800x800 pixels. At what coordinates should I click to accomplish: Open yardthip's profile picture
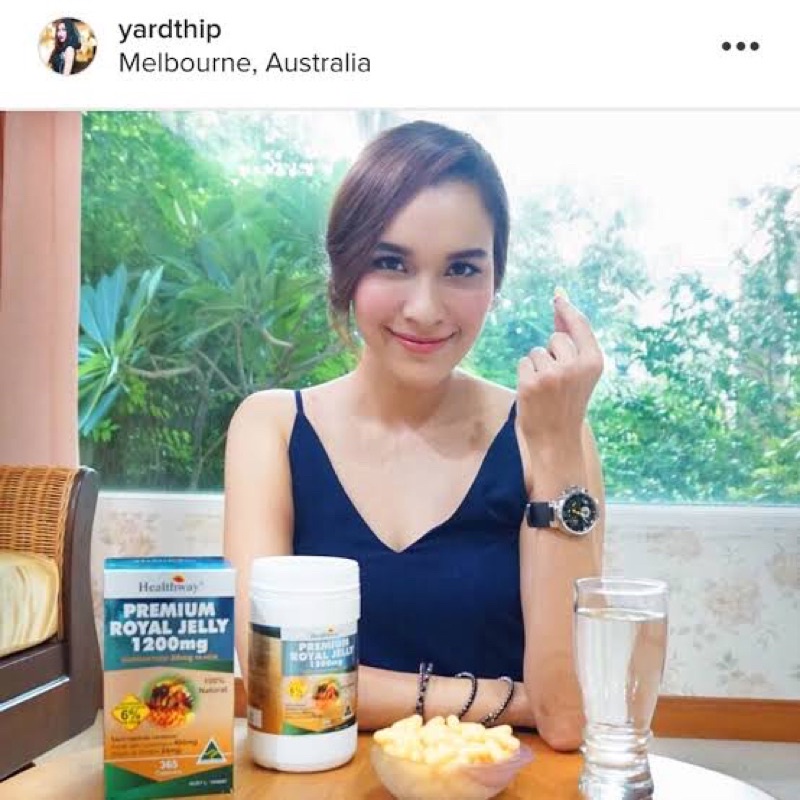pos(67,46)
